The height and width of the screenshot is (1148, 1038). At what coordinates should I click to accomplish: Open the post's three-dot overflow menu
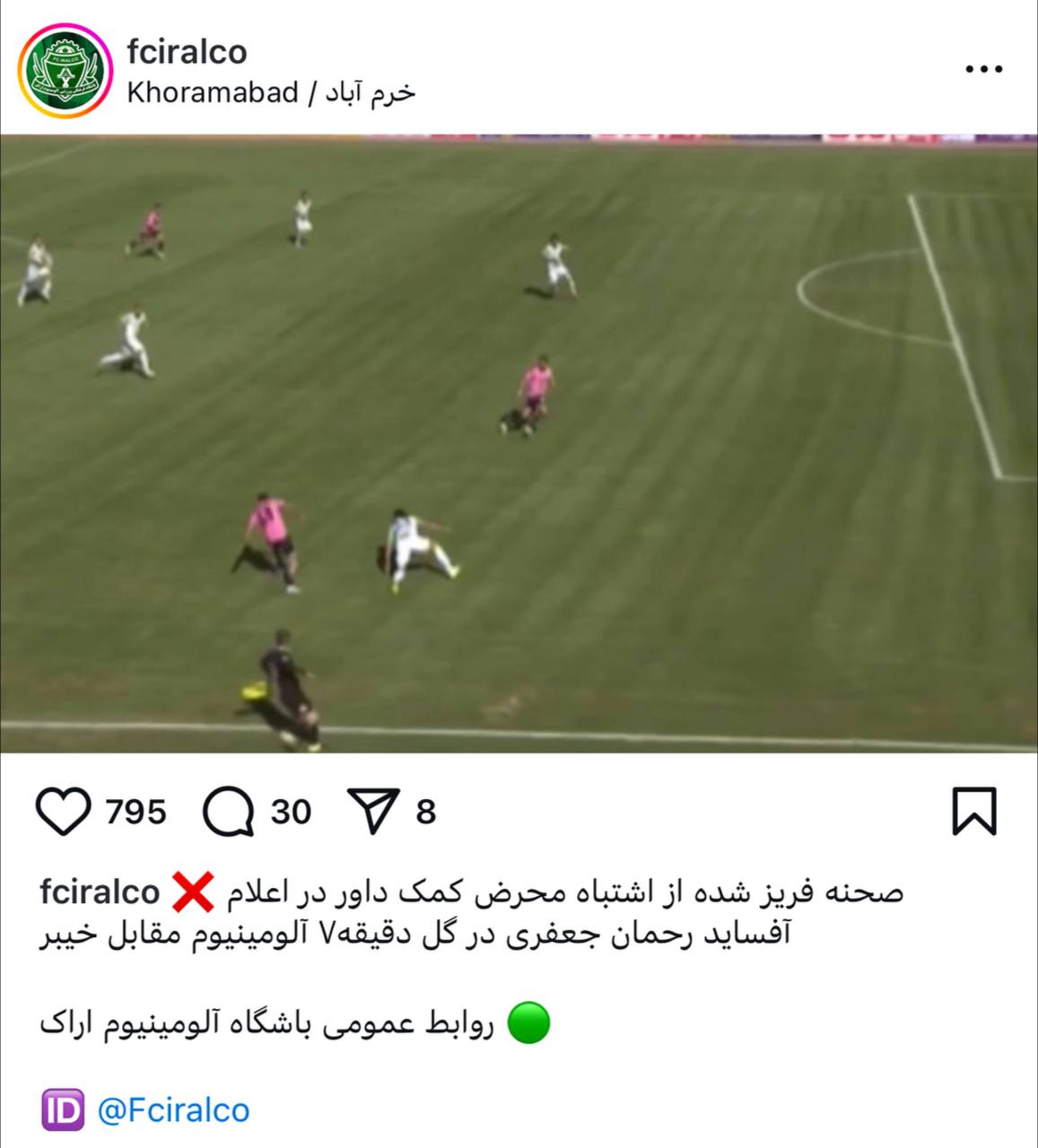click(x=983, y=69)
